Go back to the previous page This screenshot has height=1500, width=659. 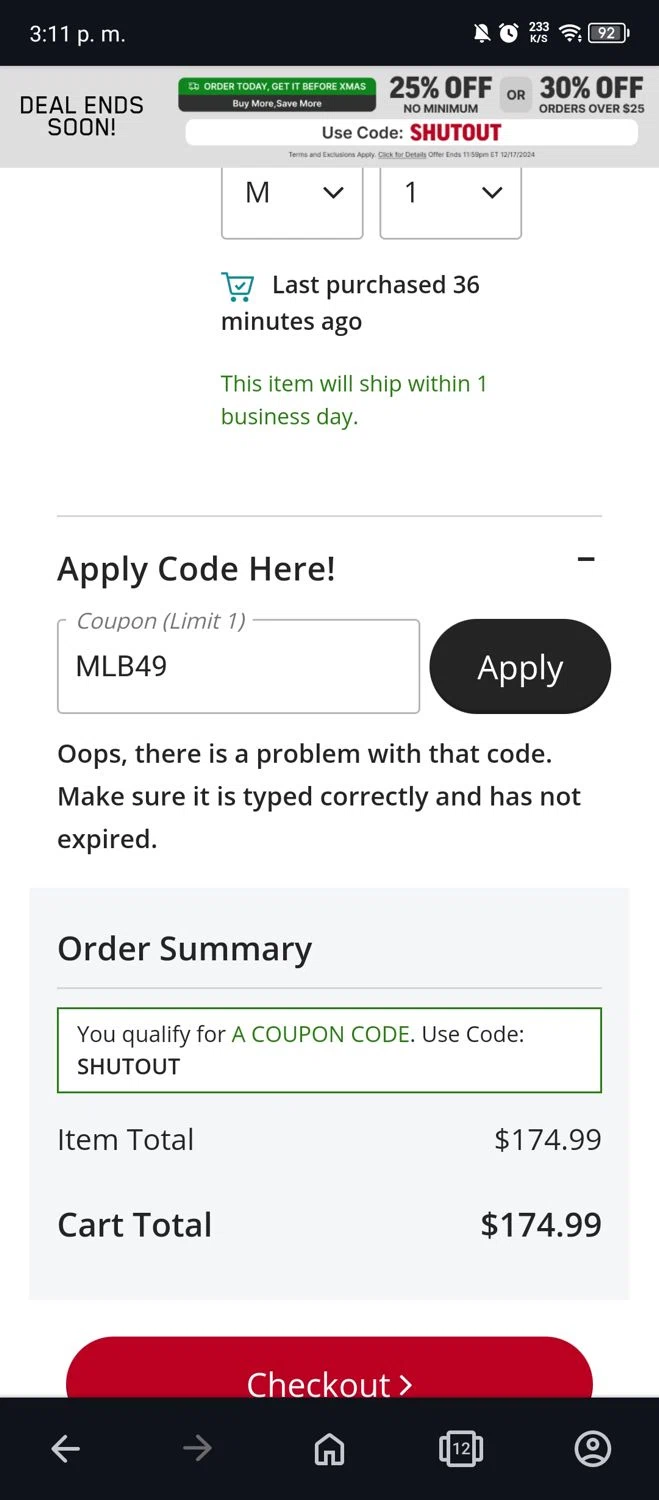click(x=66, y=1448)
